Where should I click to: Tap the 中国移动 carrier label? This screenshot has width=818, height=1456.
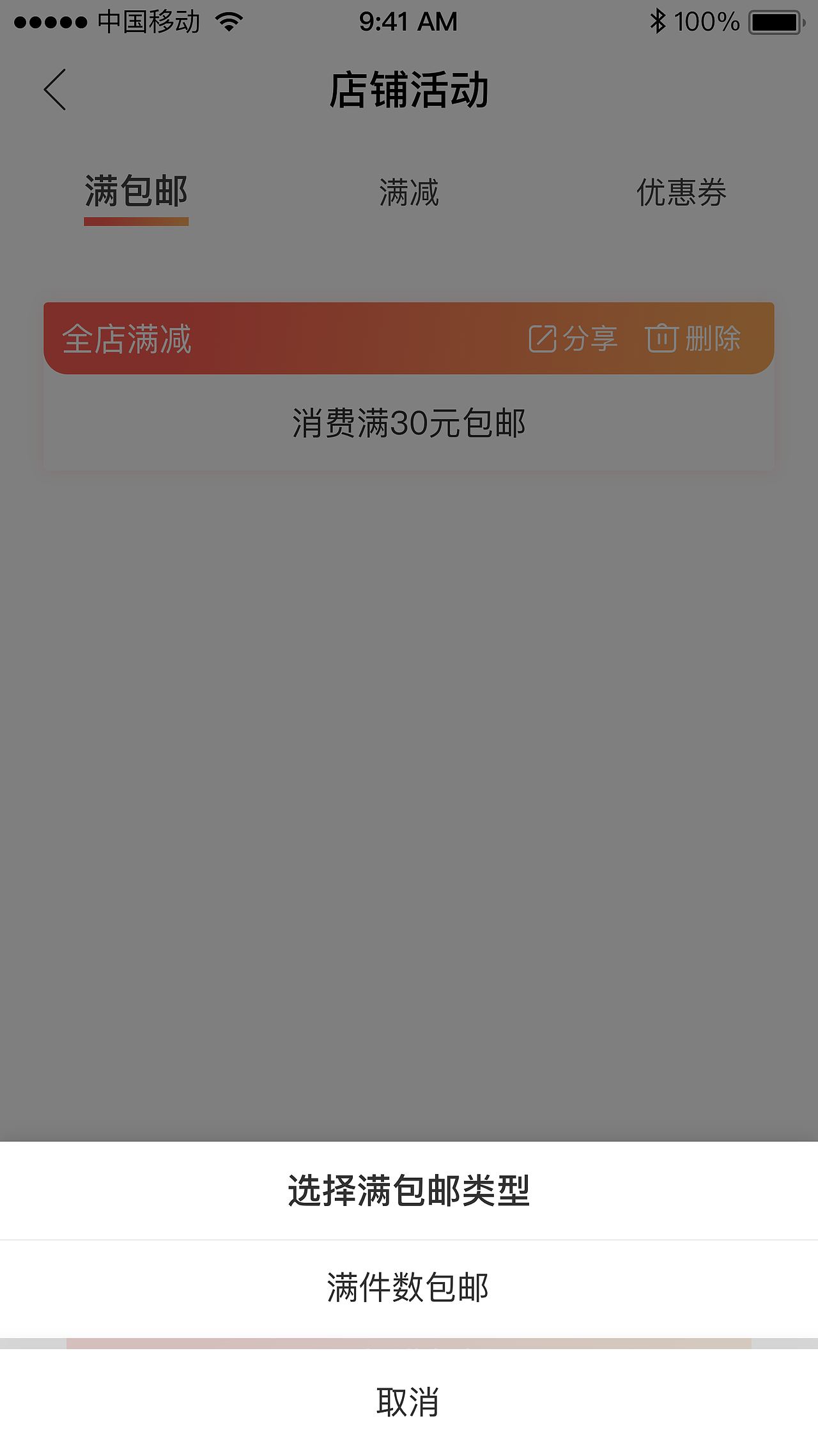click(x=148, y=21)
